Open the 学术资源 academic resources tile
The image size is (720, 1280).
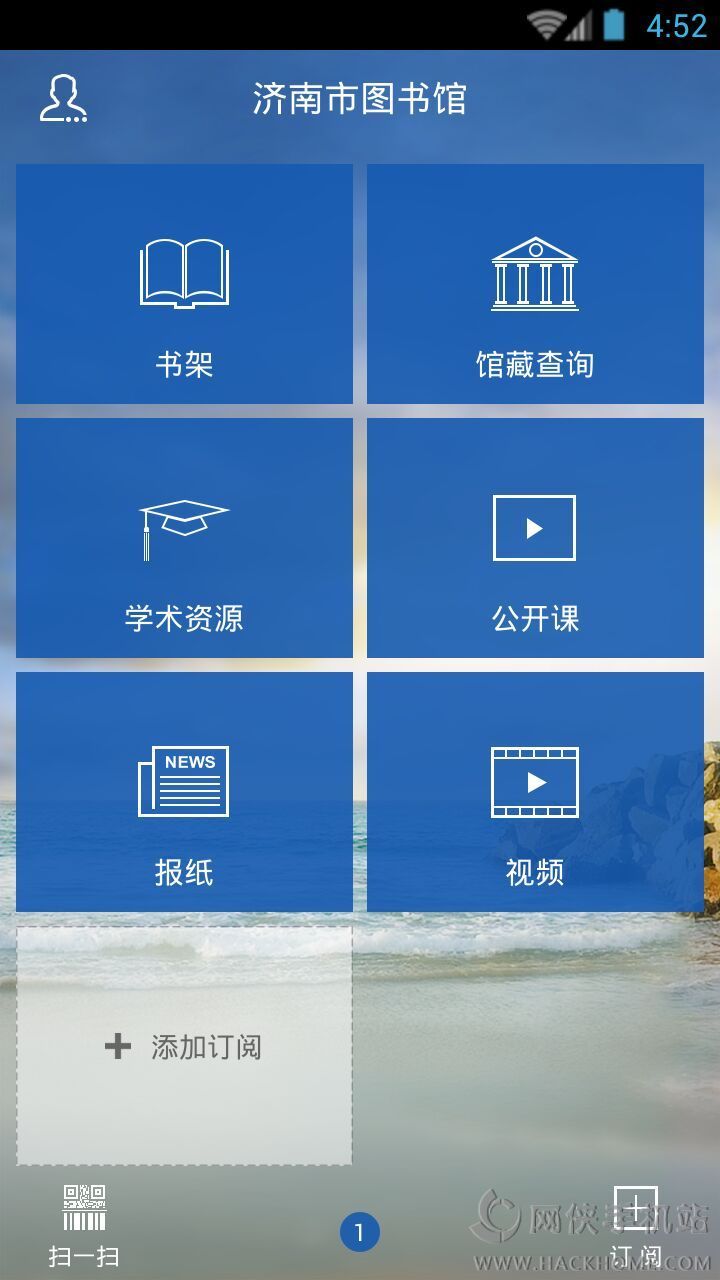pyautogui.click(x=184, y=538)
